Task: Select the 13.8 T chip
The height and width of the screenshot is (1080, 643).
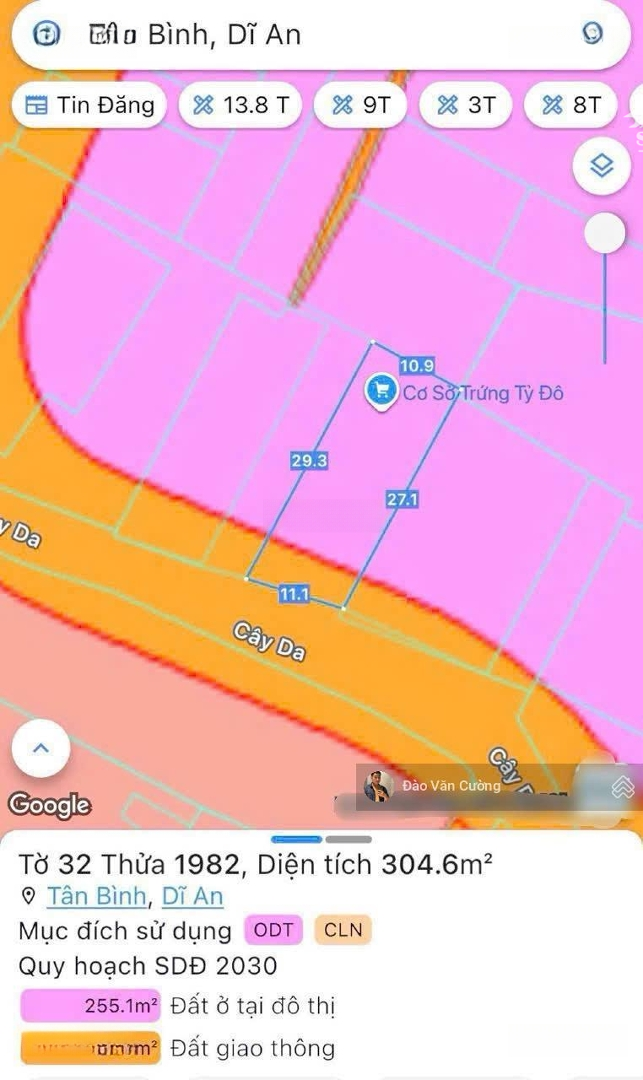Action: click(241, 105)
